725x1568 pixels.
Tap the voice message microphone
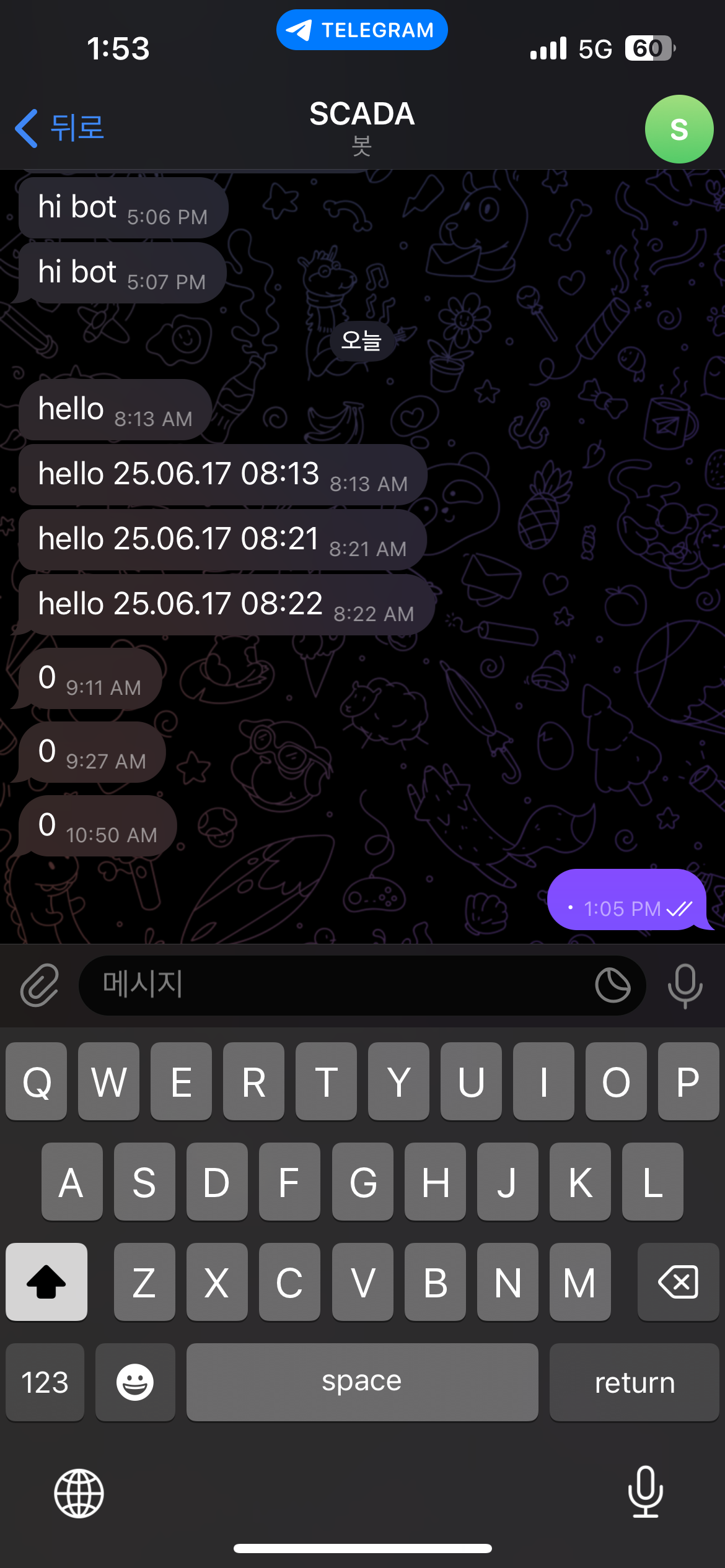click(x=685, y=985)
